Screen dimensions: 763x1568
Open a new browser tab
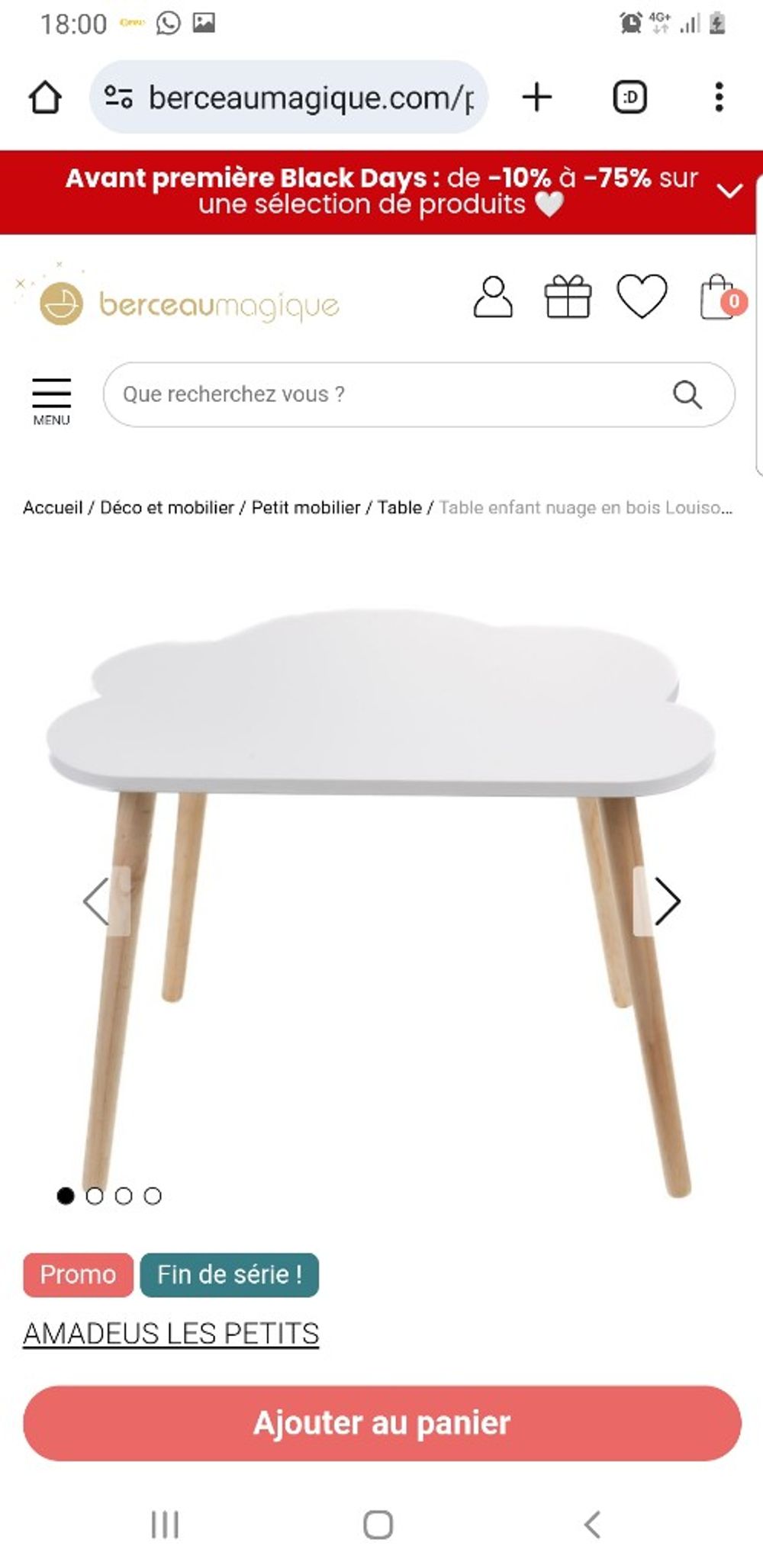click(536, 98)
